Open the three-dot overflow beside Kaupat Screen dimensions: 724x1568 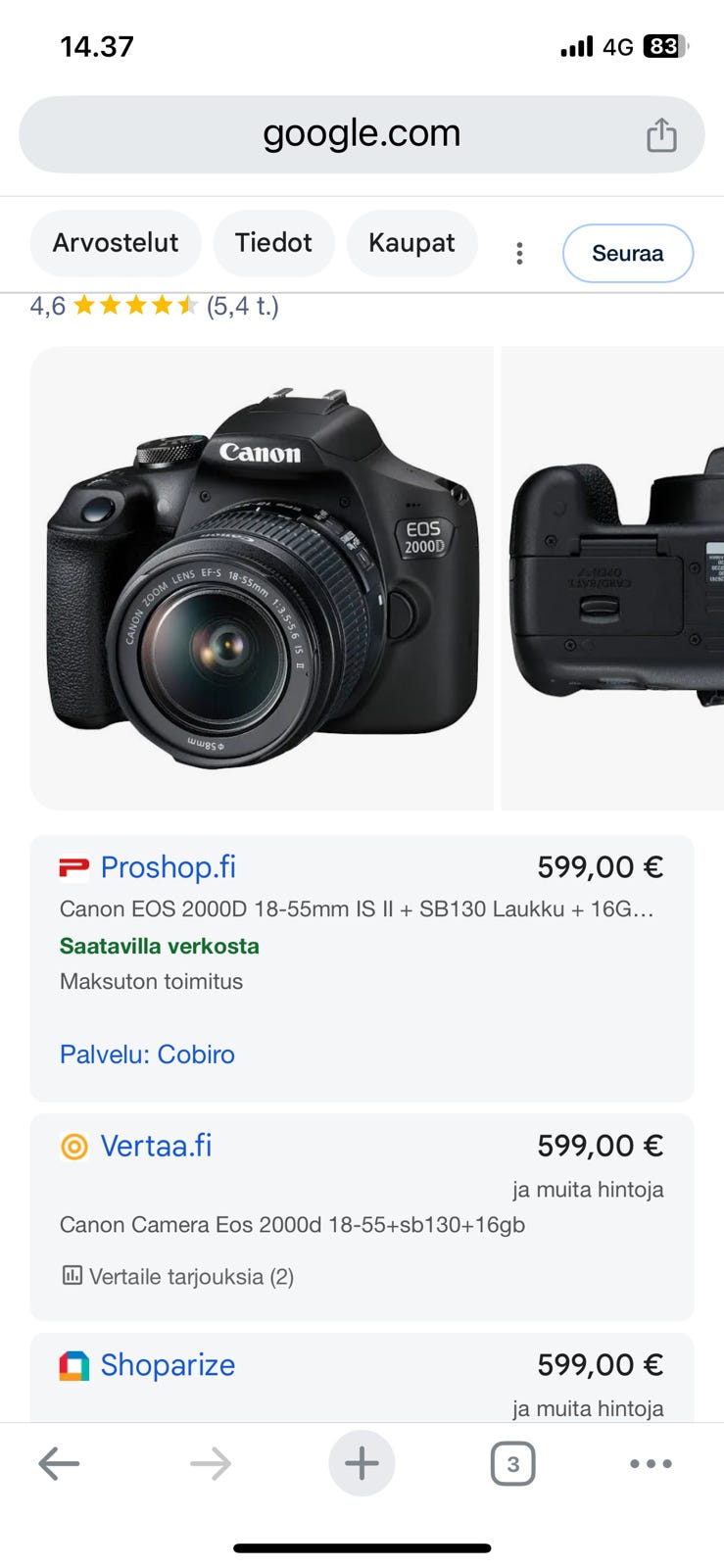click(x=519, y=254)
